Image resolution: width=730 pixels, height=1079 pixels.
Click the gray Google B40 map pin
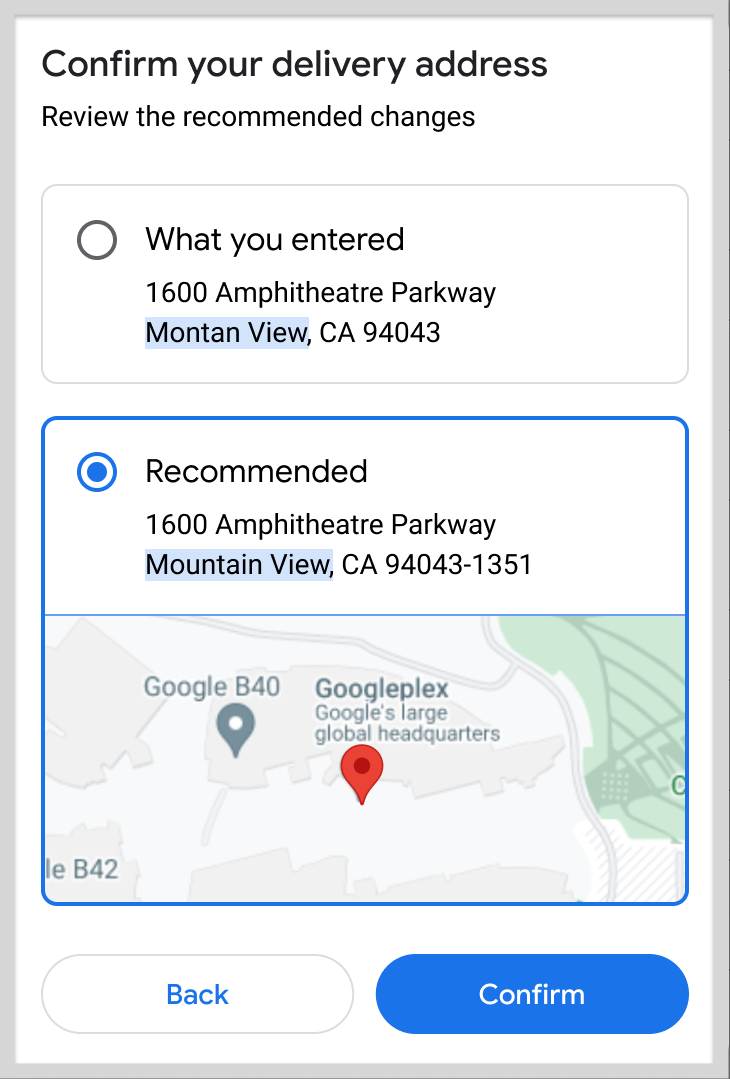coord(236,720)
